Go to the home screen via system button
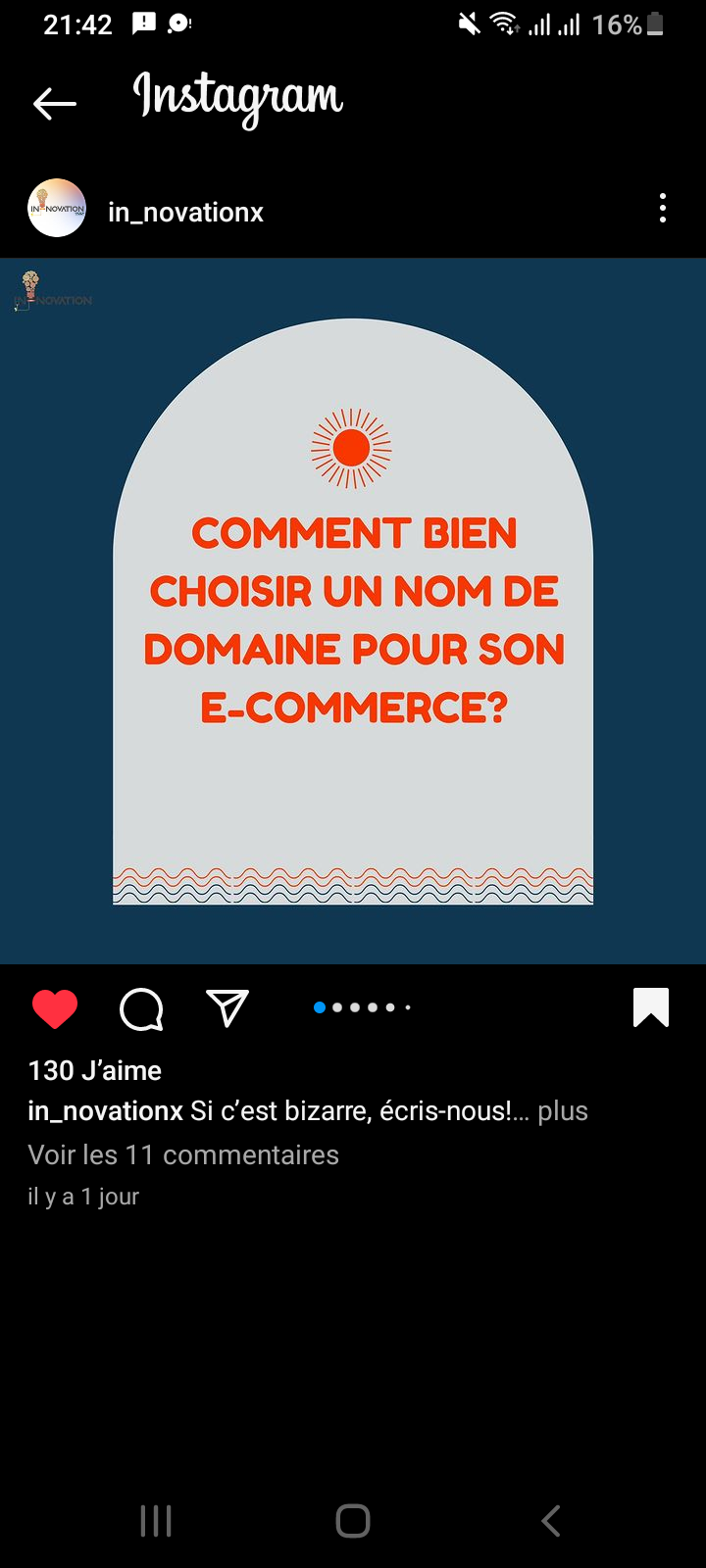Screen dimensions: 706x1568 353,1521
